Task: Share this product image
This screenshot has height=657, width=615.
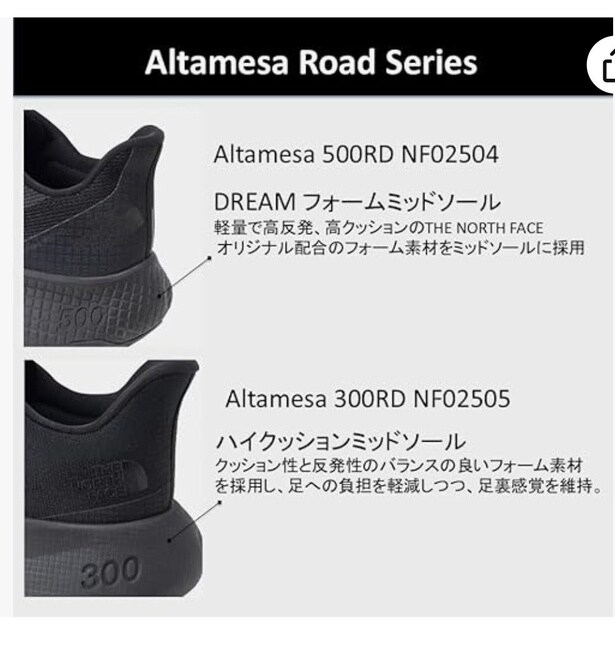Action: 603,64
